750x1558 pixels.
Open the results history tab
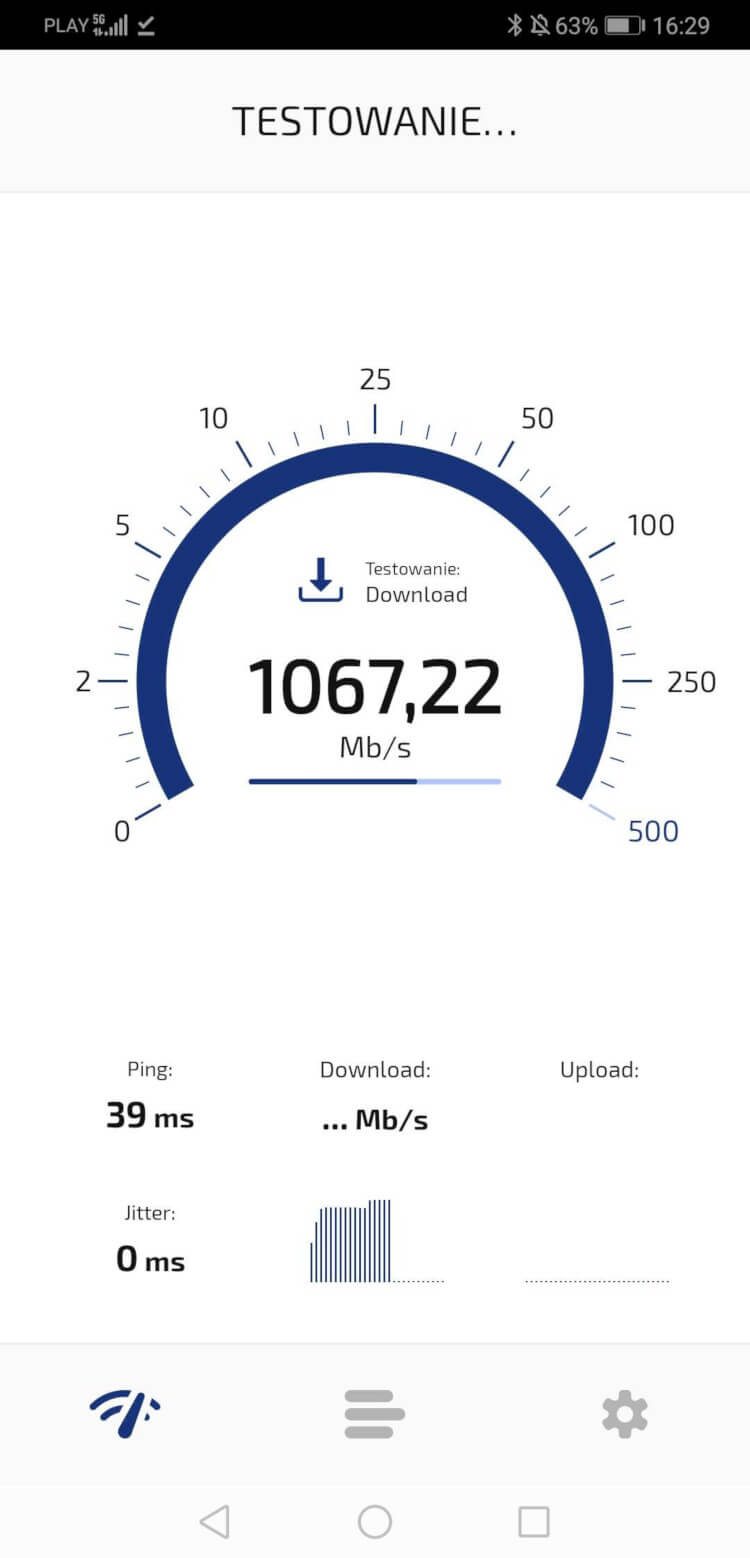click(374, 1414)
